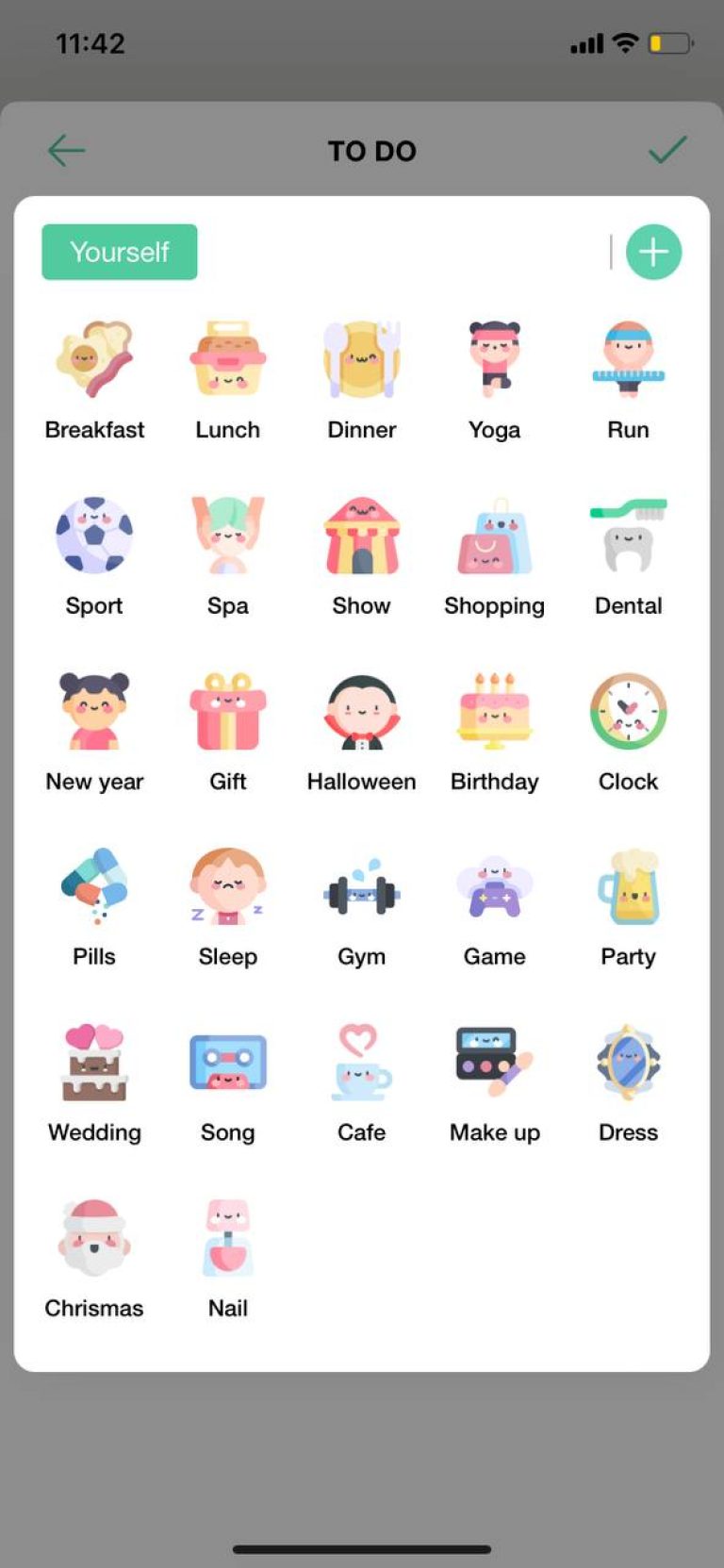Select the Gym dumbbell icon

(361, 886)
